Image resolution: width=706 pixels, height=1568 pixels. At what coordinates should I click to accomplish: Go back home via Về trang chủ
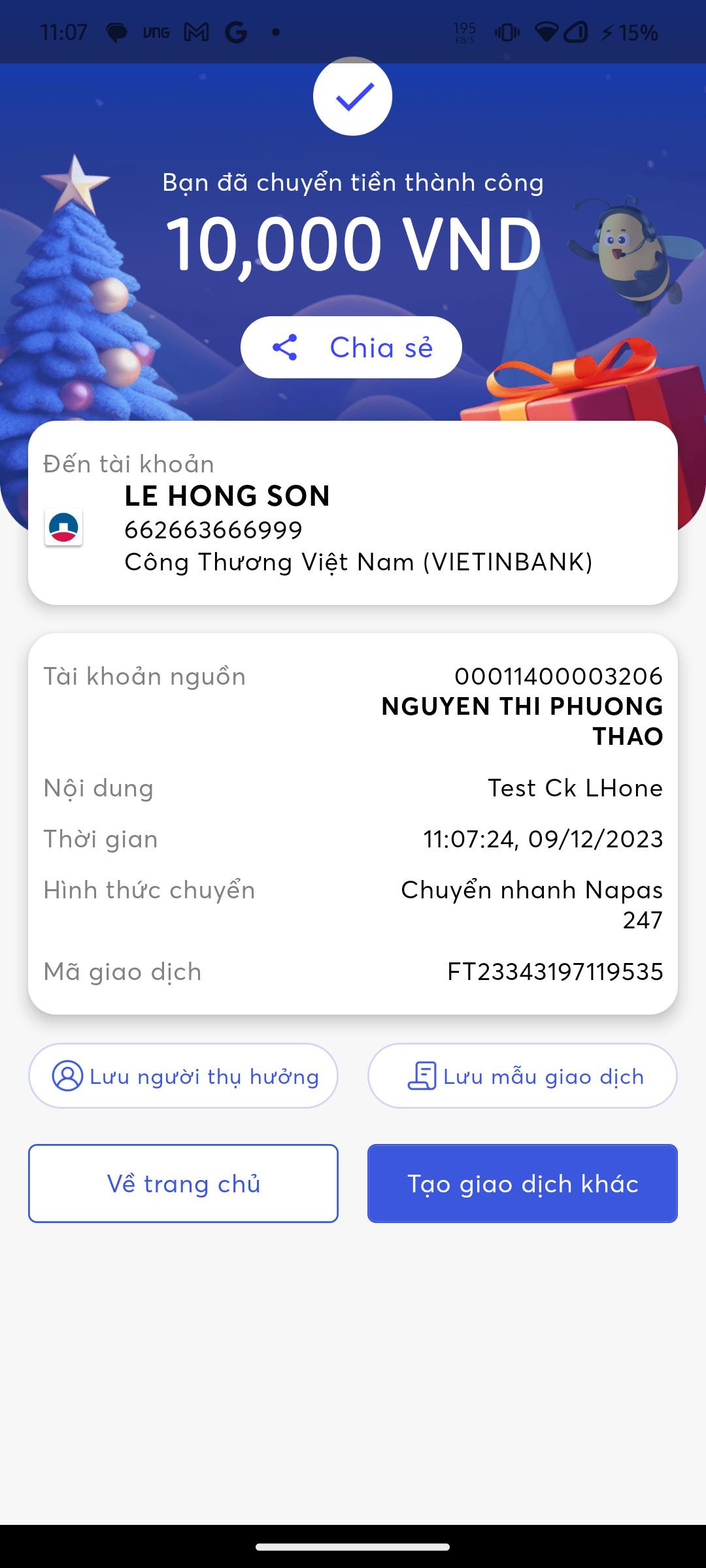pyautogui.click(x=183, y=1183)
